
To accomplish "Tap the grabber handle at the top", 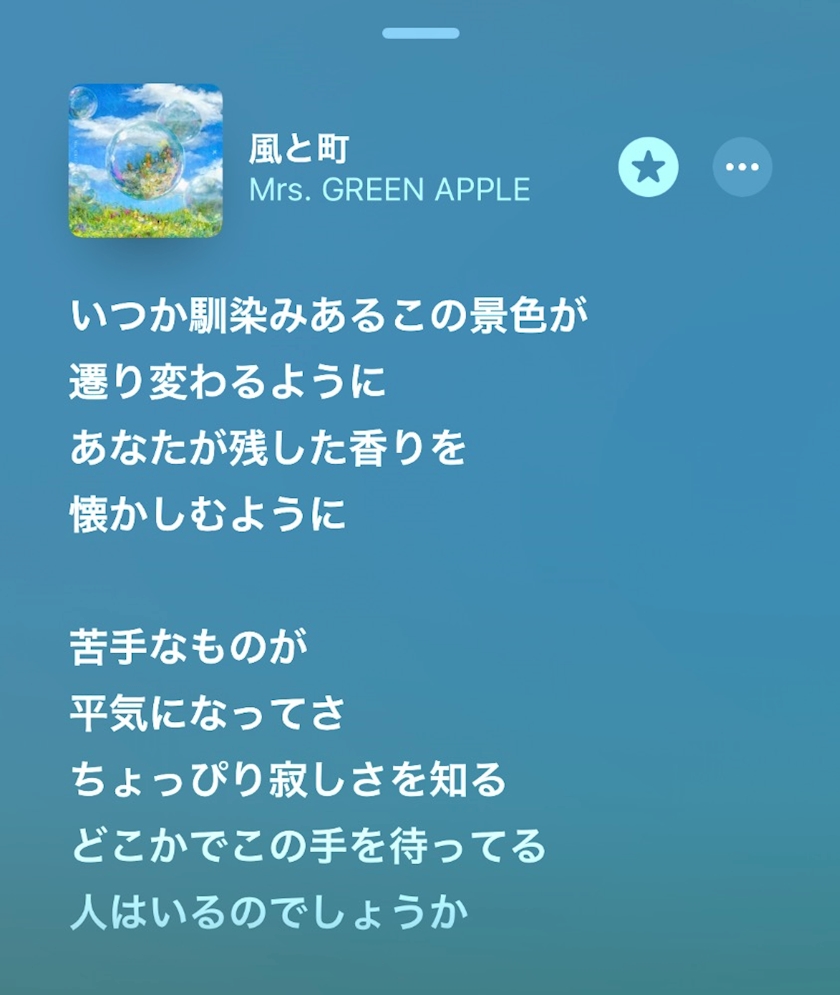I will [421, 33].
